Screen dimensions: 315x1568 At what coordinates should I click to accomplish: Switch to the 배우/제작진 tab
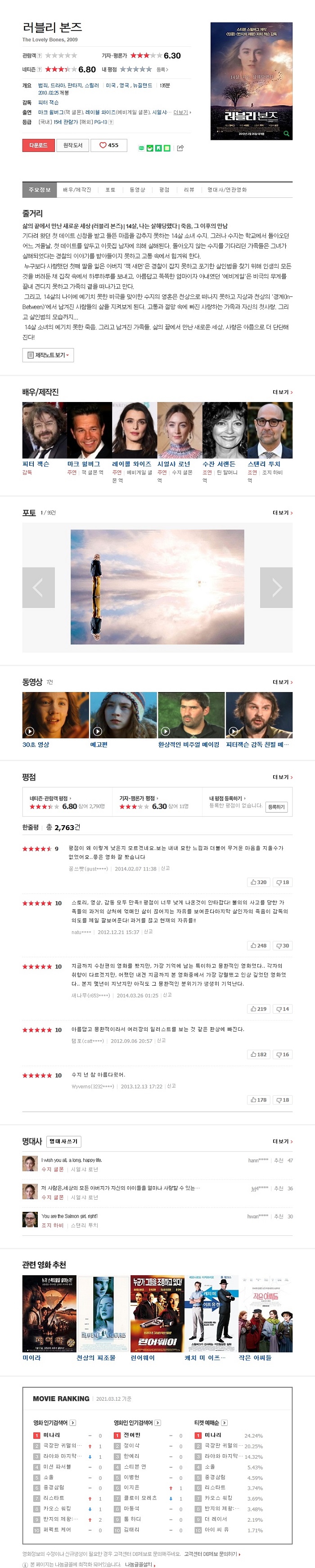pos(77,190)
